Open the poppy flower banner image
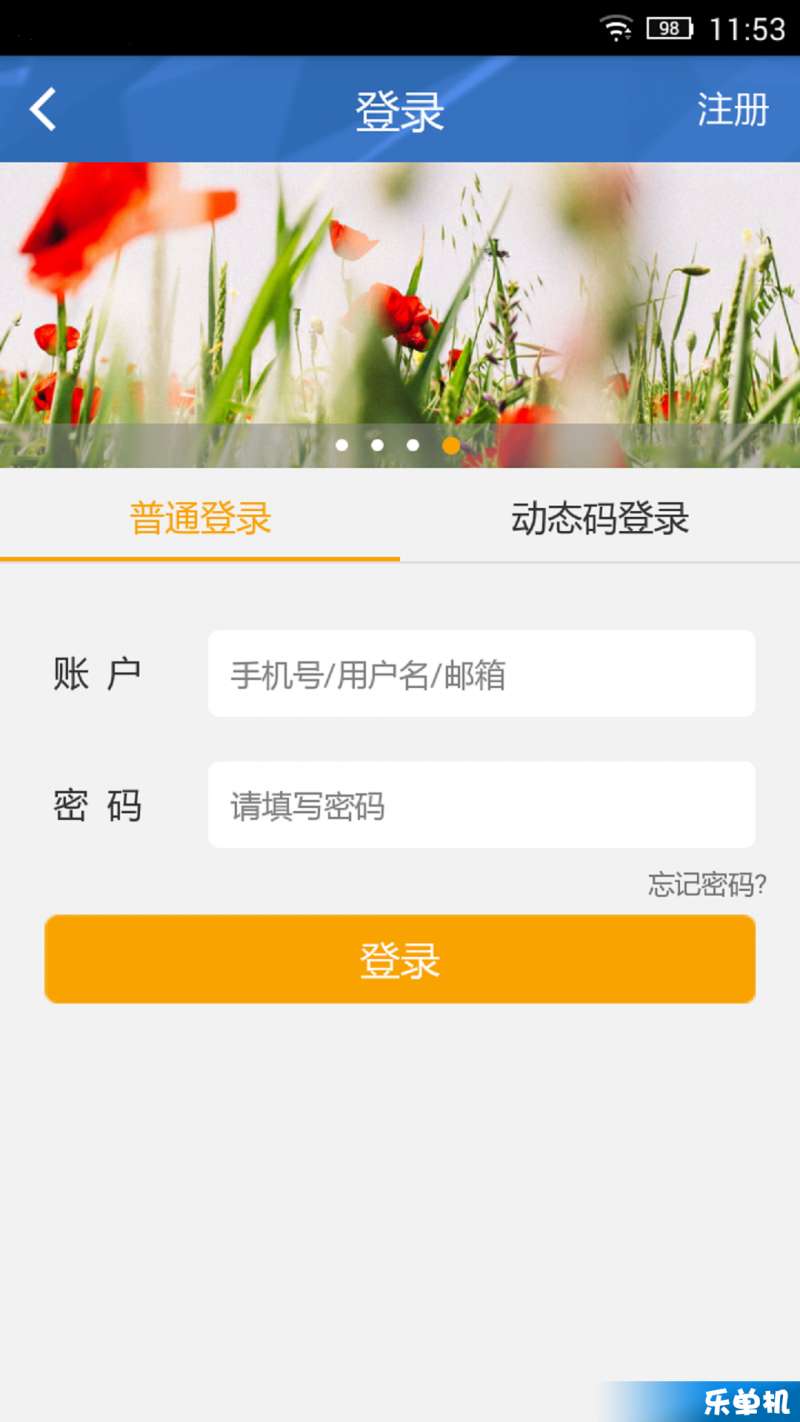The width and height of the screenshot is (800, 1422). click(x=400, y=300)
